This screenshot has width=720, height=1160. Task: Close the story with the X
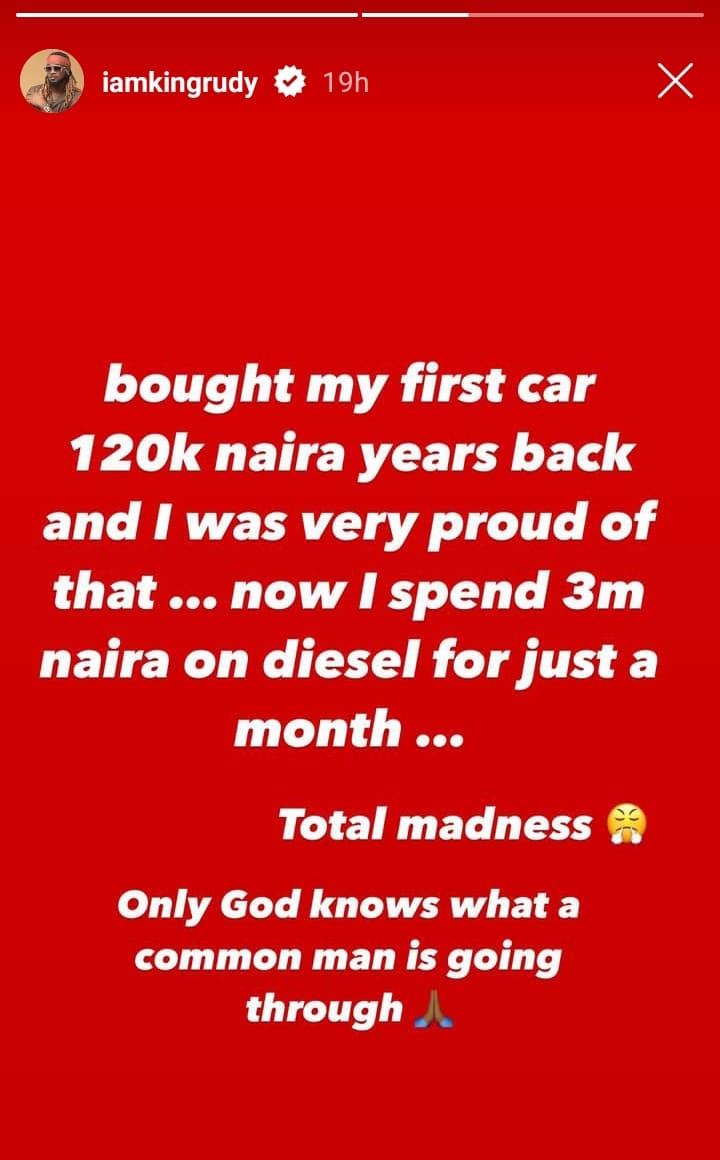tap(675, 81)
